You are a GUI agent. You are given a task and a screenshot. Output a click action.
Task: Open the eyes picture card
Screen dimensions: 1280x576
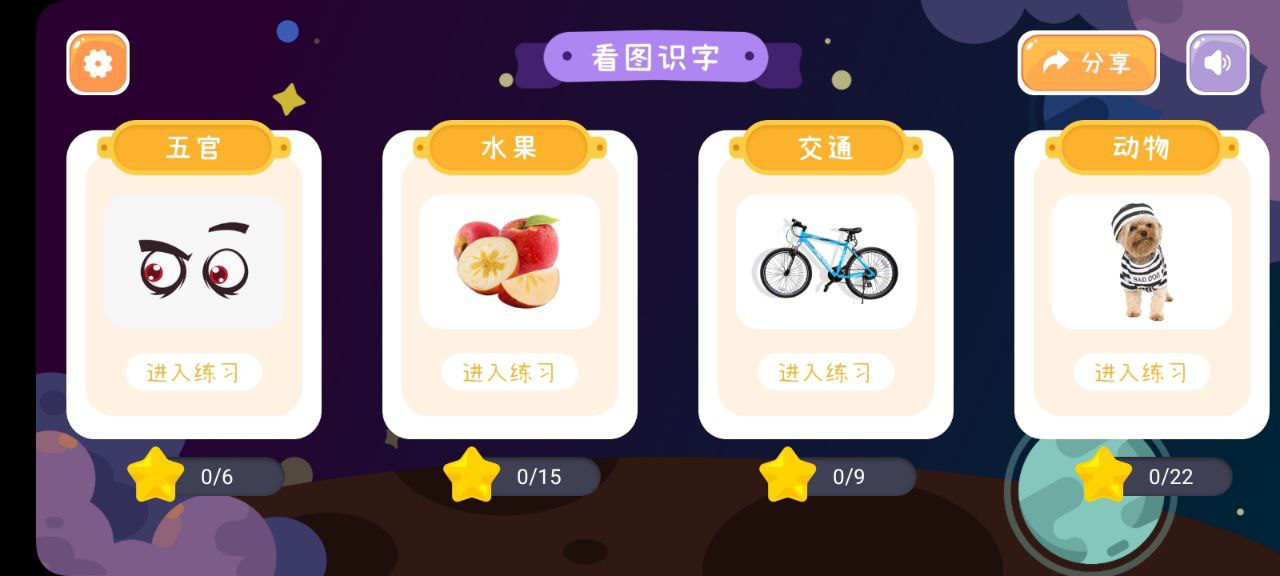pyautogui.click(x=194, y=262)
